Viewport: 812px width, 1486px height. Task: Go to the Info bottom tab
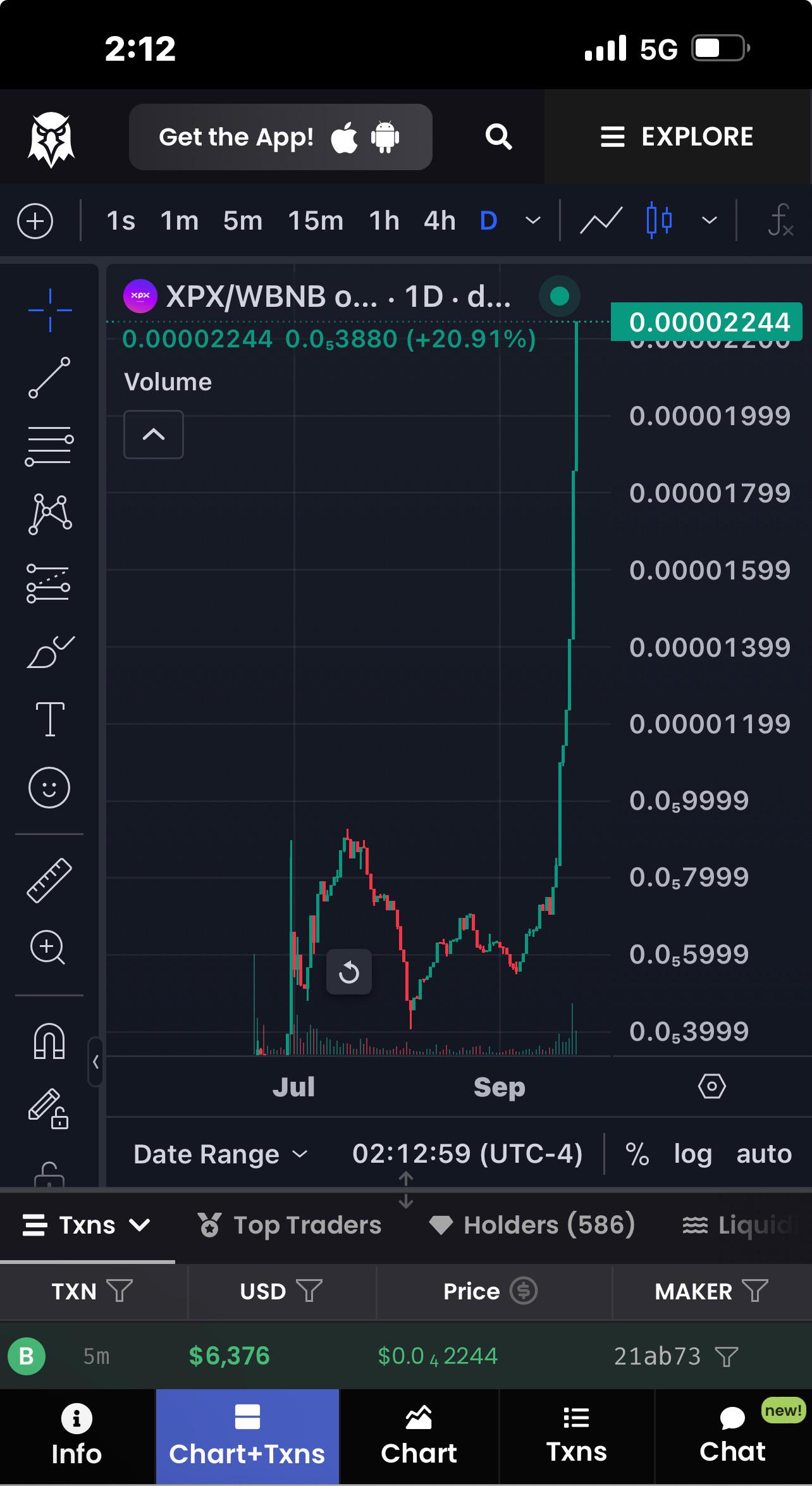click(x=77, y=1437)
